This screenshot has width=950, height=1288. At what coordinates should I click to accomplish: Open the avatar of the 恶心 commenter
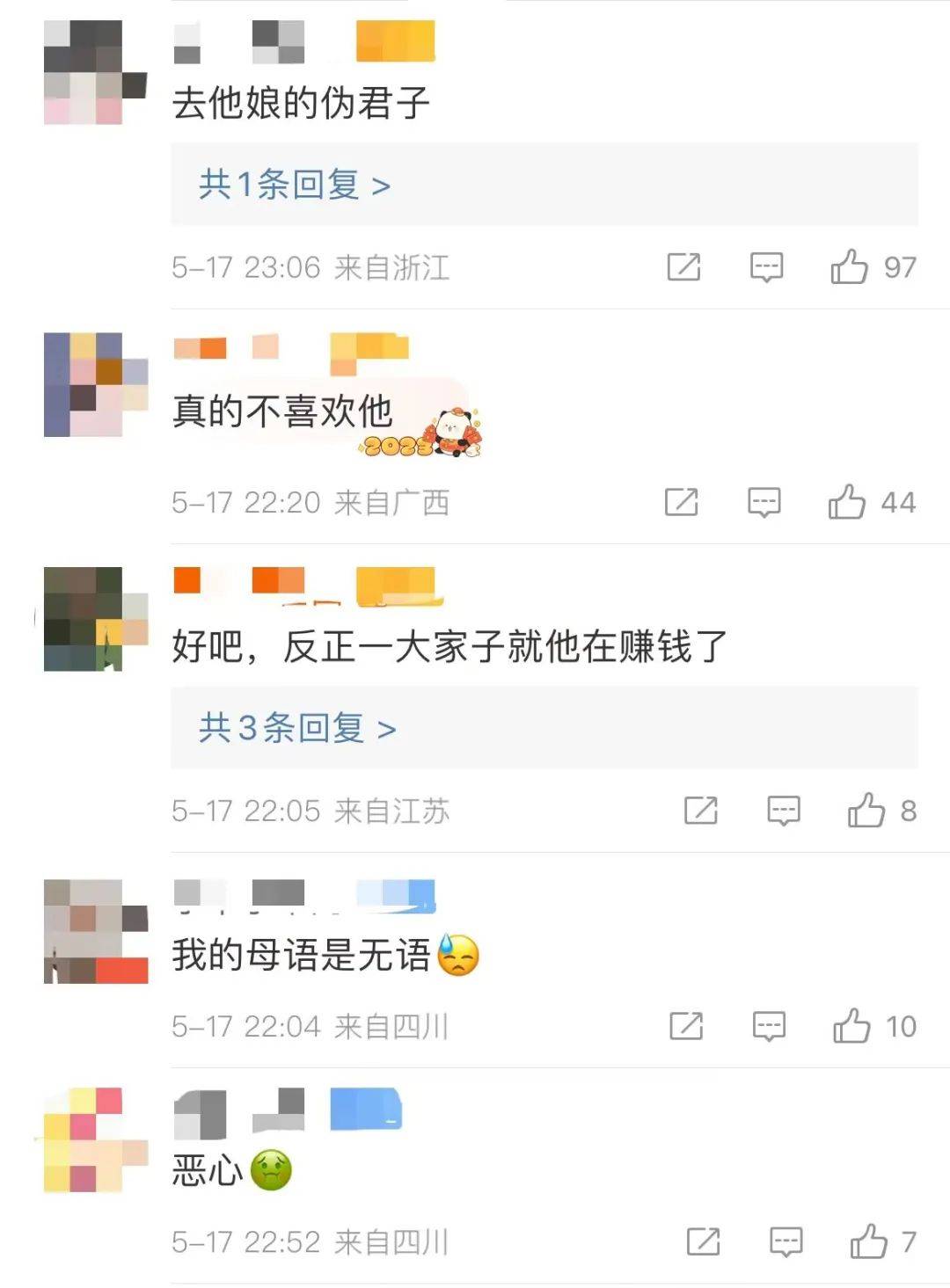coord(95,1139)
